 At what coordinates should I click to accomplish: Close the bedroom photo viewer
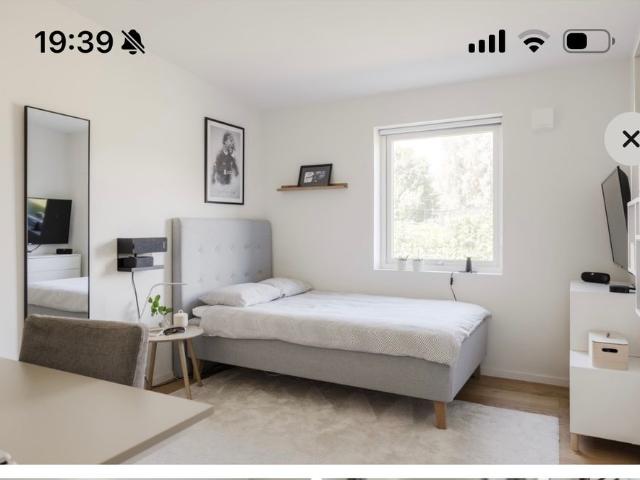(628, 139)
